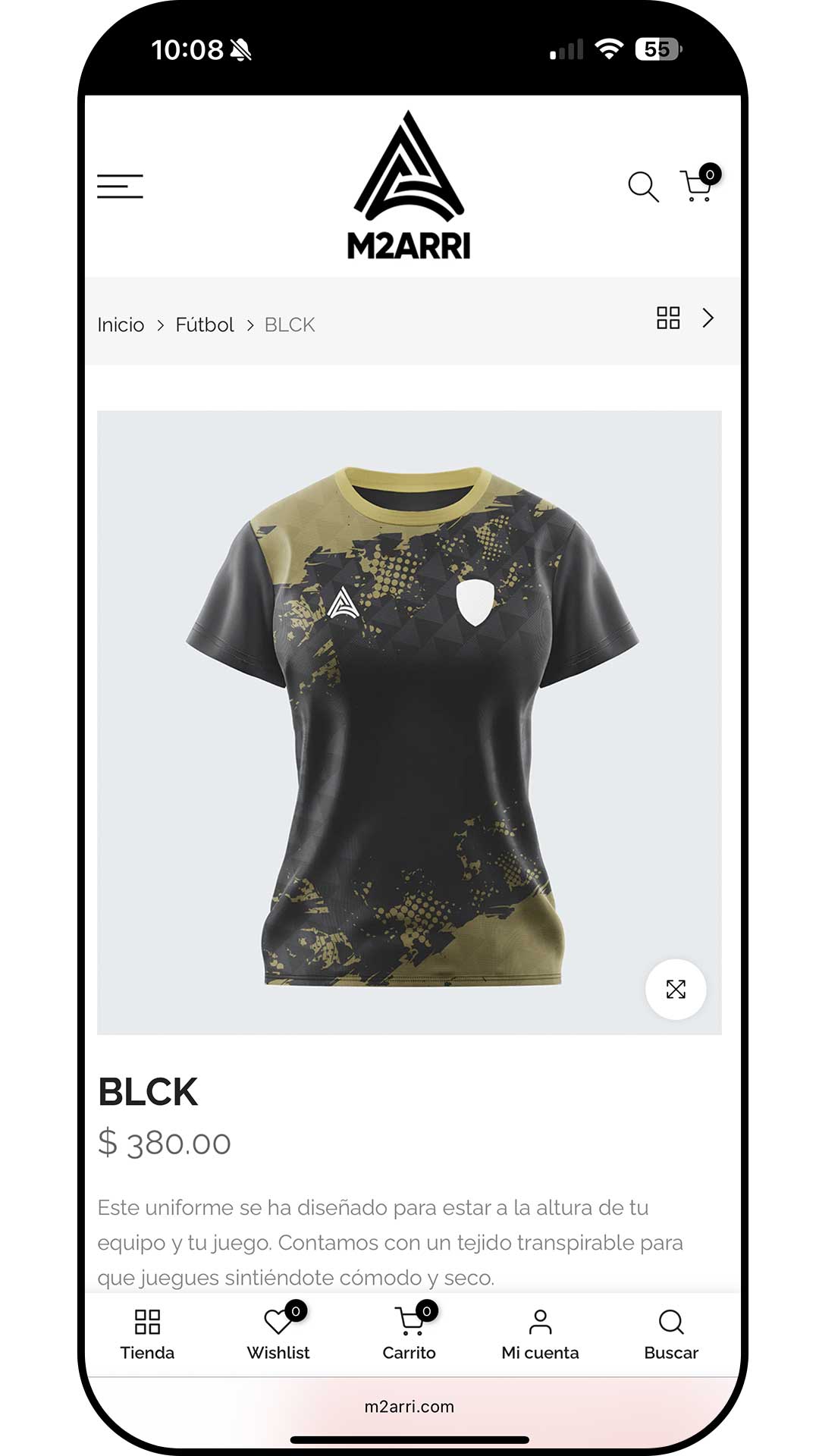819x1456 pixels.
Task: Open the cart icon in the header
Action: [x=698, y=186]
